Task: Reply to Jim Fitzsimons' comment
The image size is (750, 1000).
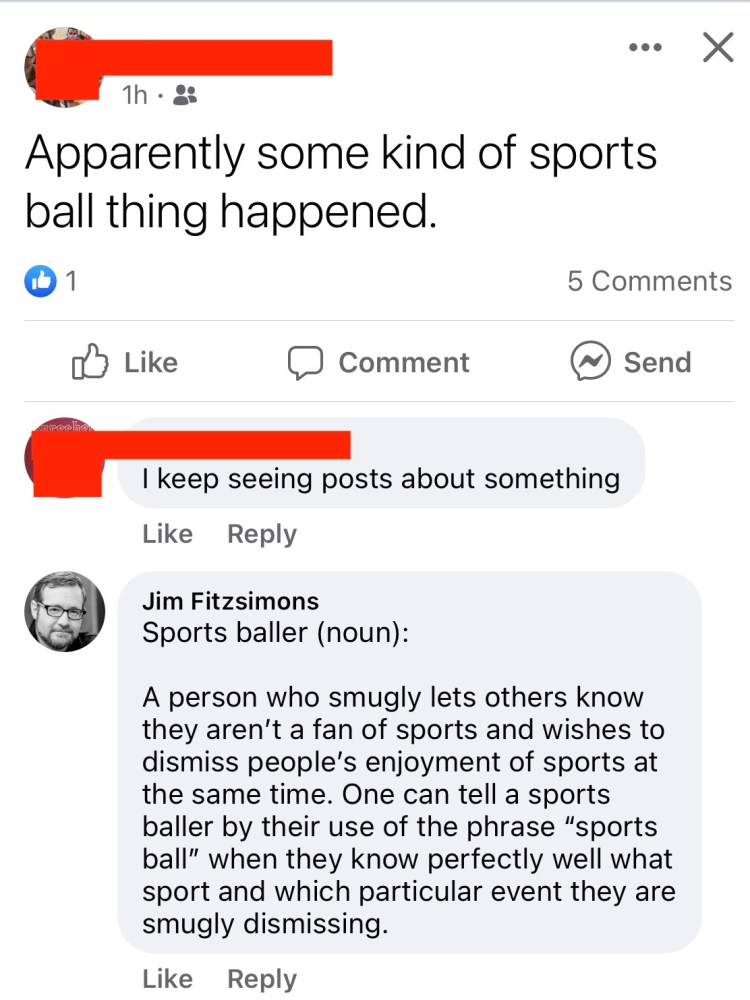Action: click(x=262, y=978)
